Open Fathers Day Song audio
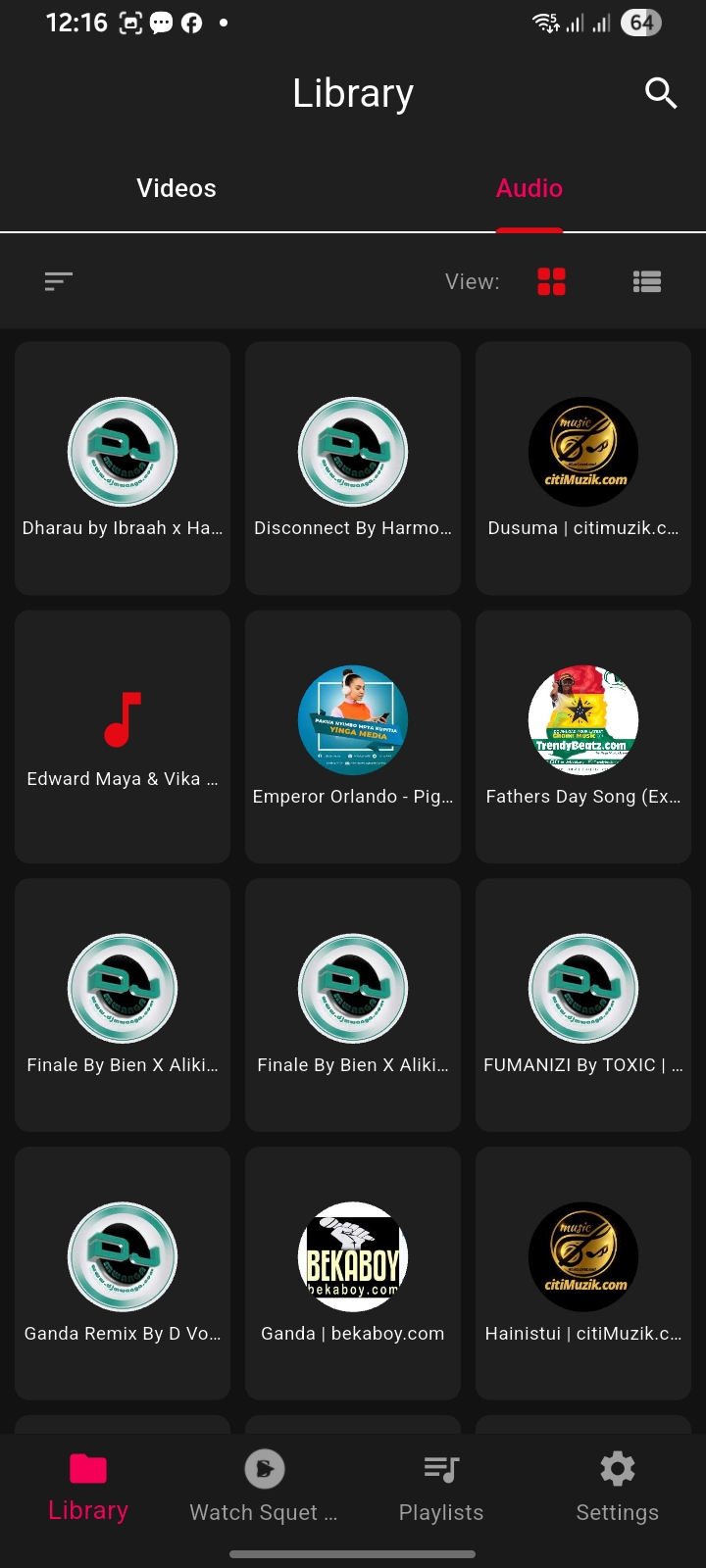The height and width of the screenshot is (1568, 706). coord(583,737)
